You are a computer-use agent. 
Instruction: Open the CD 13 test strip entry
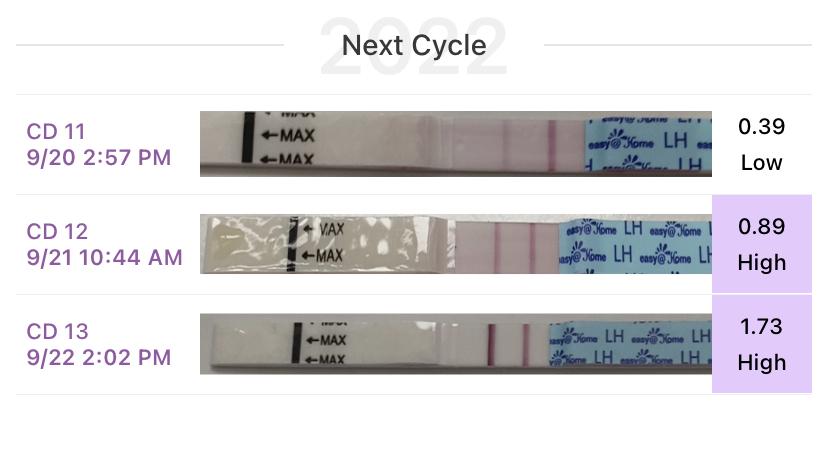click(455, 344)
